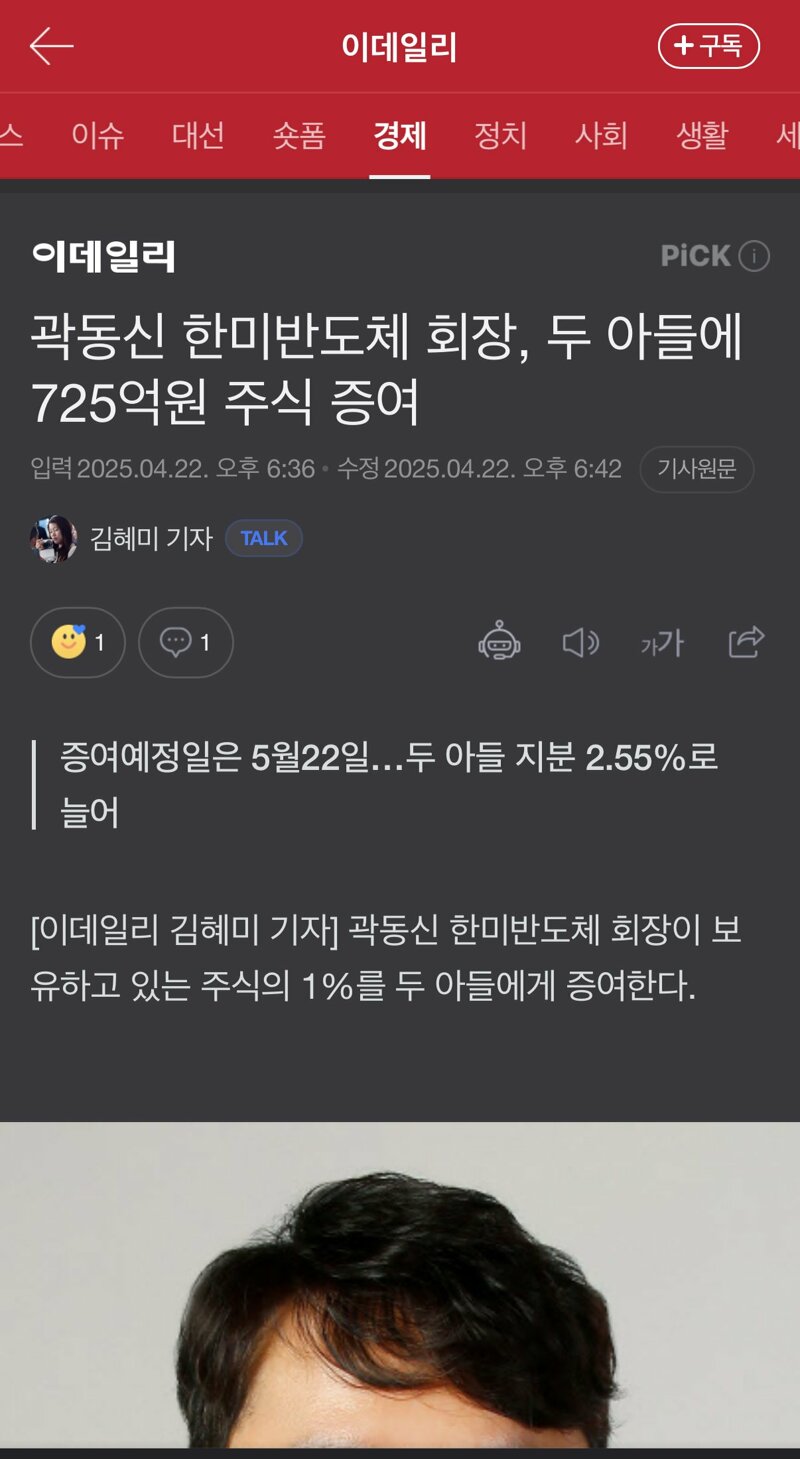Open the comments button
The width and height of the screenshot is (800, 1459).
(x=186, y=642)
